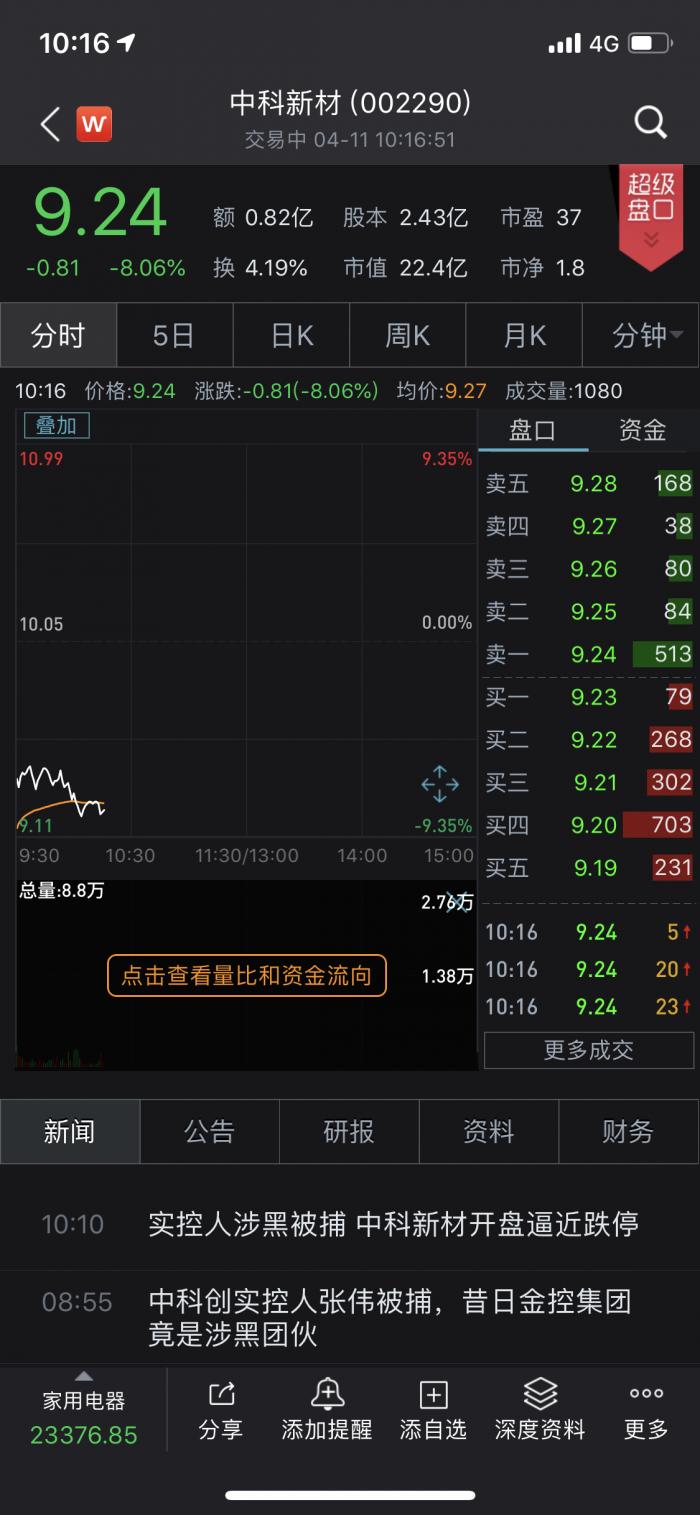Go back using the arrow
This screenshot has height=1515, width=700.
click(50, 124)
